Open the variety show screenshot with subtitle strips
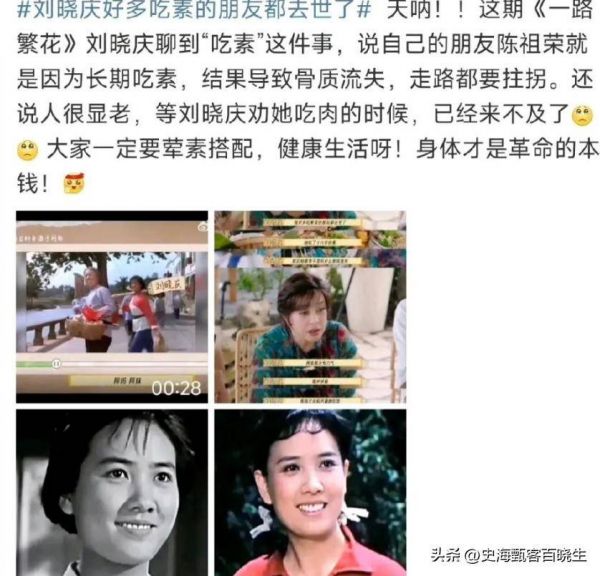 310,306
